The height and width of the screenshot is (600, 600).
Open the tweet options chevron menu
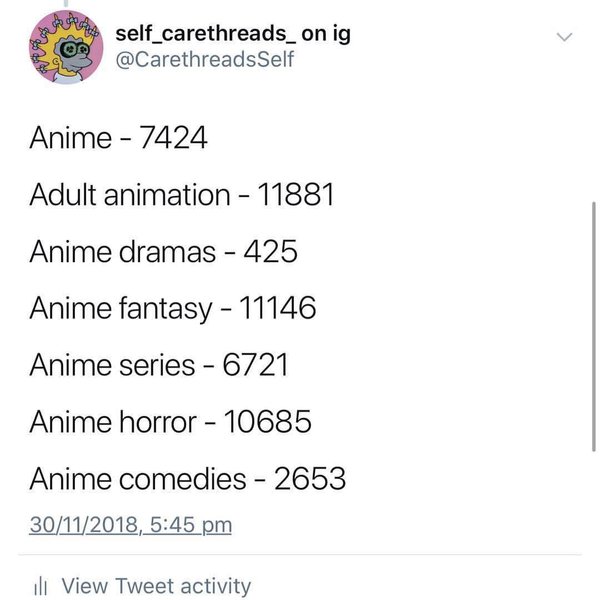(x=564, y=37)
